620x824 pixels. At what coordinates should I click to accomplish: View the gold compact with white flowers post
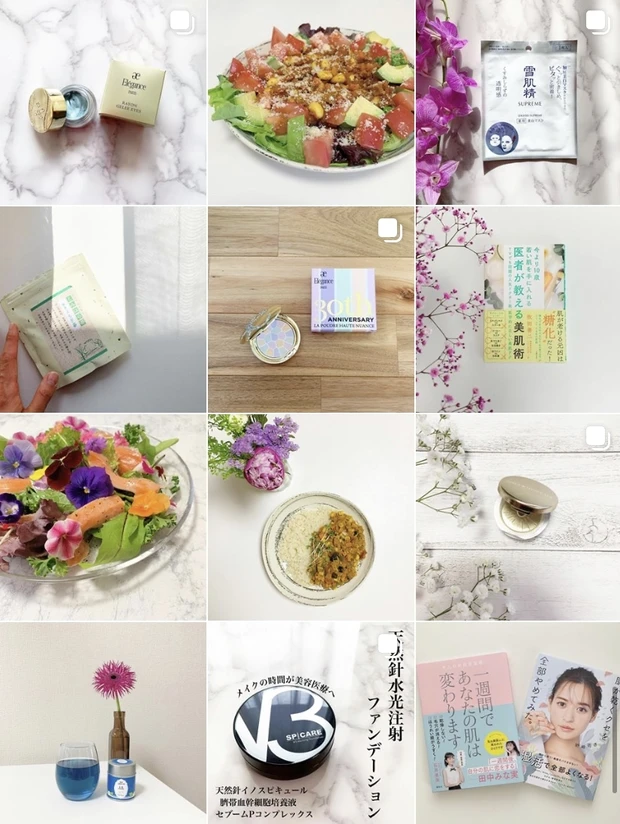tap(518, 518)
